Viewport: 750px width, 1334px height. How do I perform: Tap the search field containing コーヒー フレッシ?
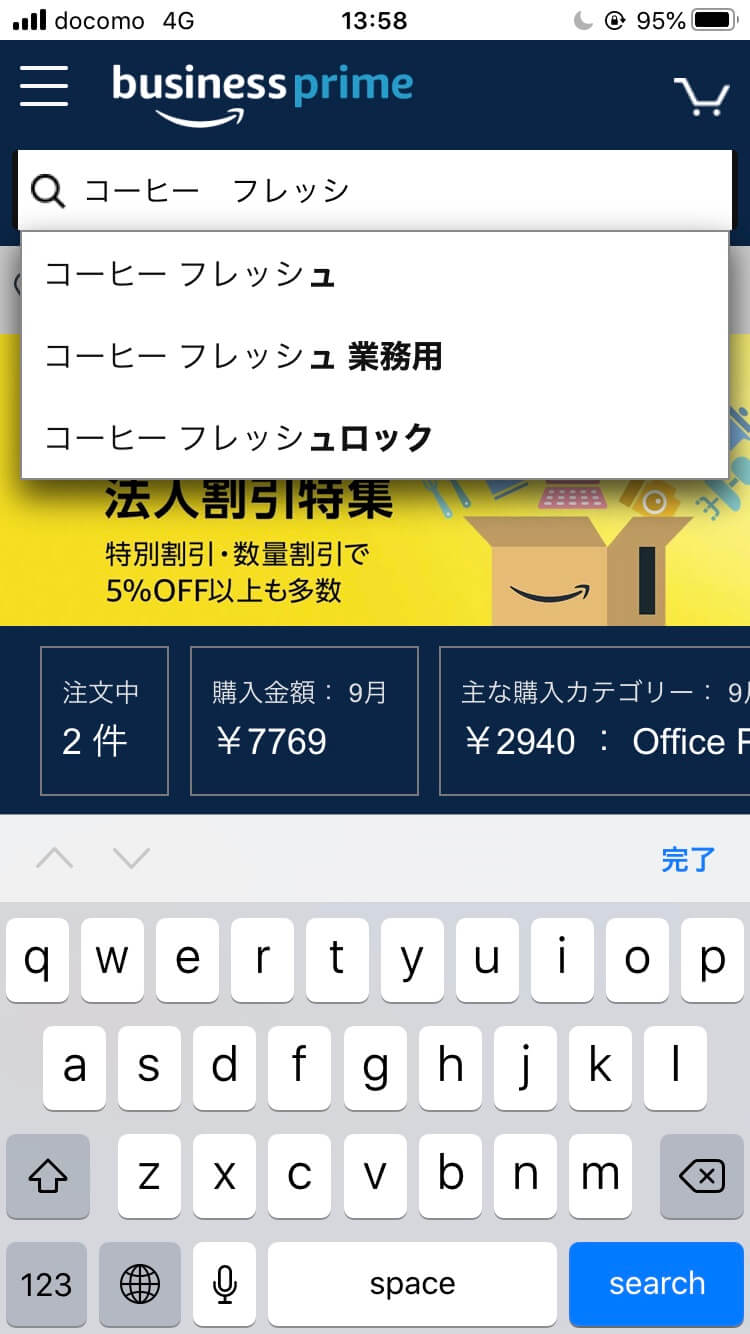375,190
